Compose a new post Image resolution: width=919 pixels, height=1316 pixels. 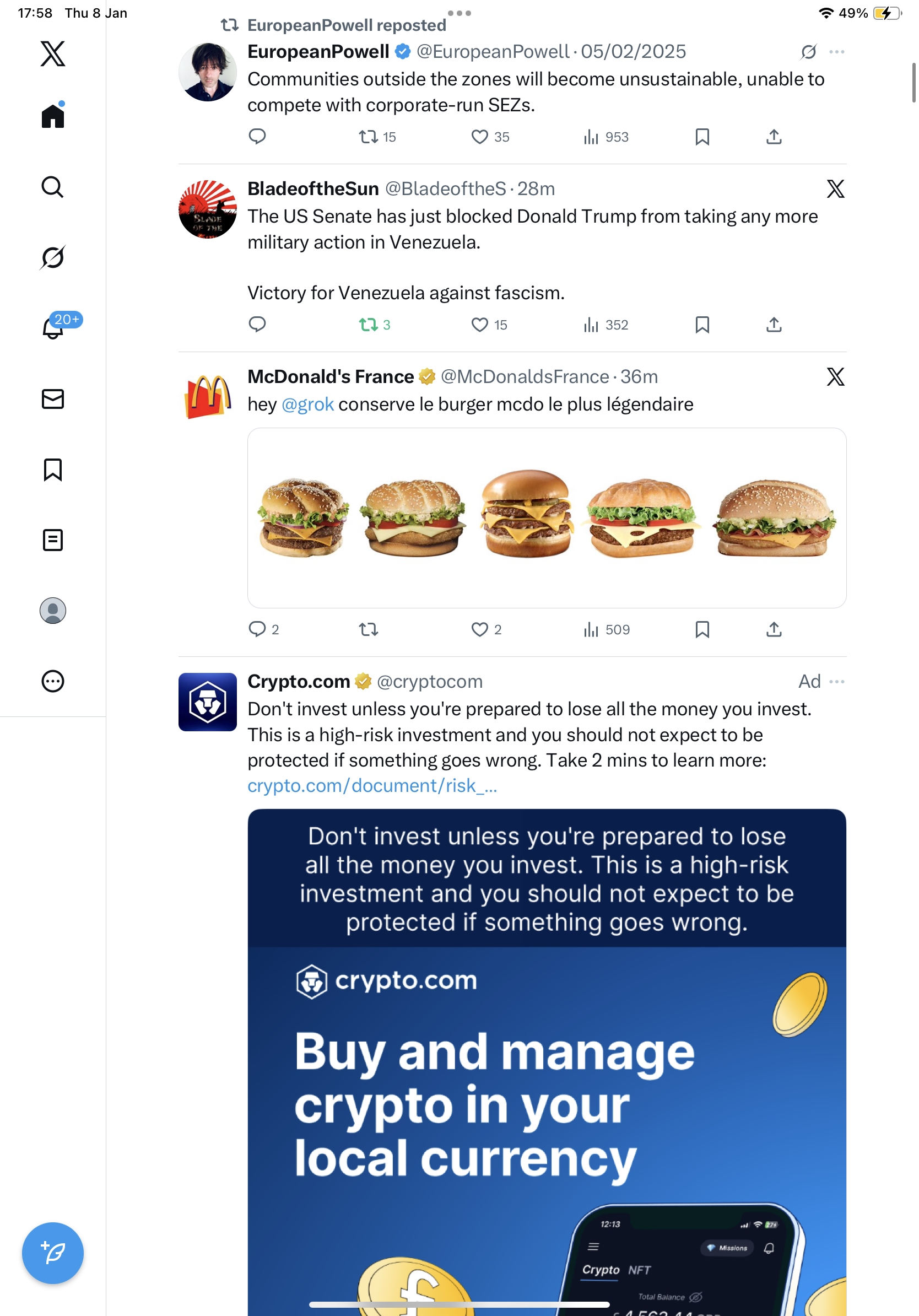53,1253
